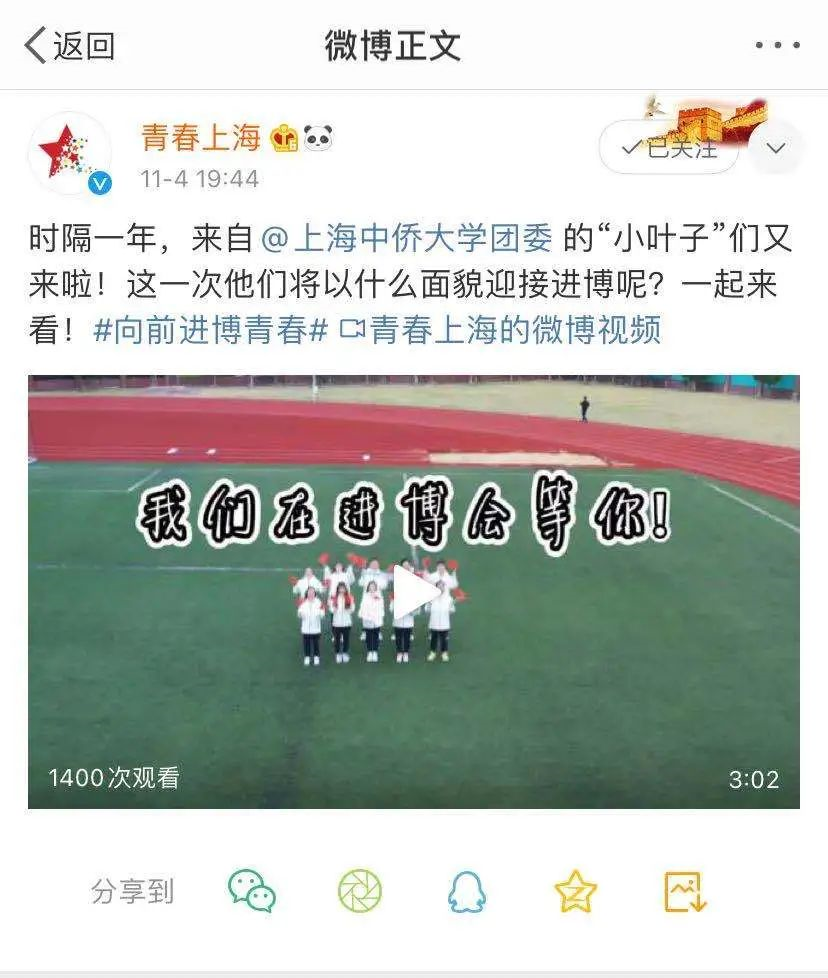Share to Qzone star icon
828x978 pixels.
coord(575,890)
